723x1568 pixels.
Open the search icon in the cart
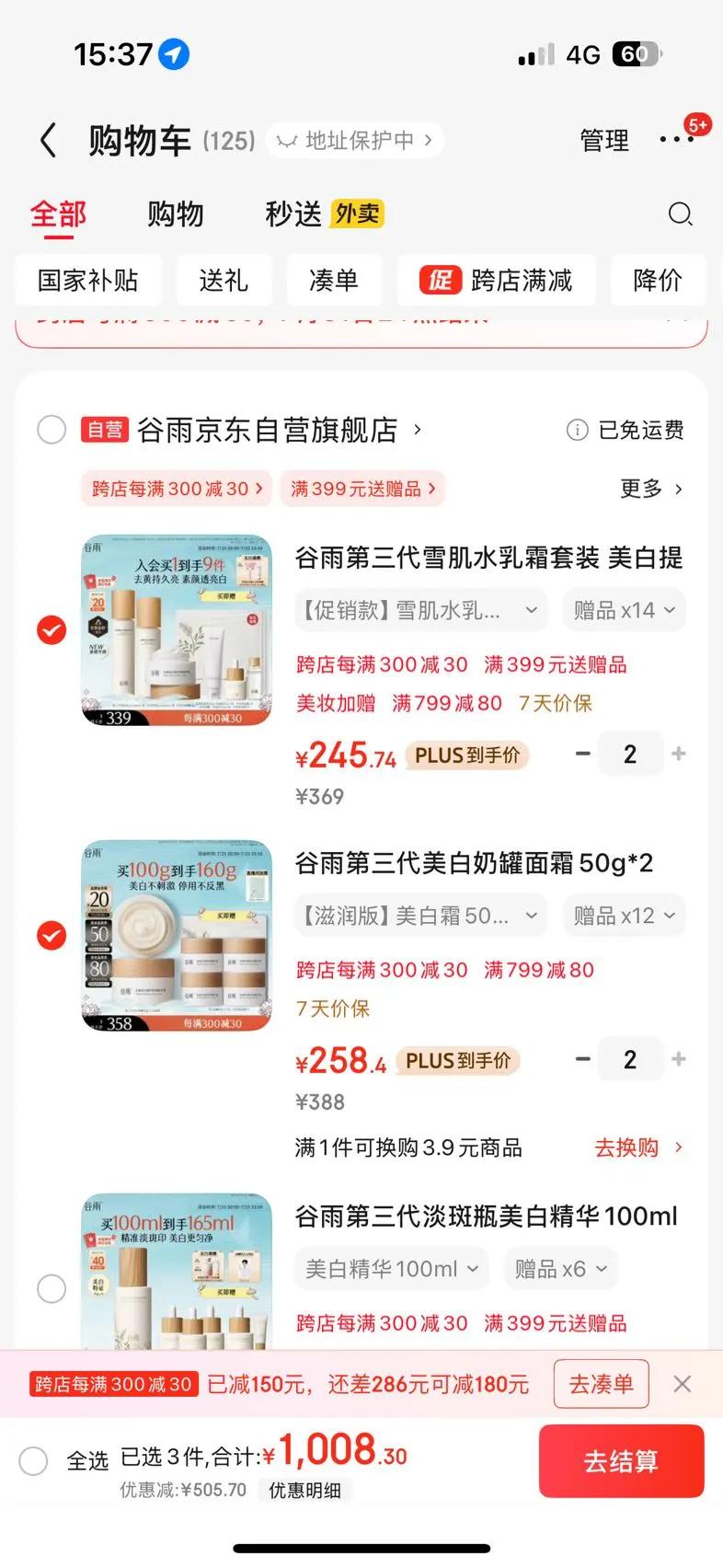(680, 214)
